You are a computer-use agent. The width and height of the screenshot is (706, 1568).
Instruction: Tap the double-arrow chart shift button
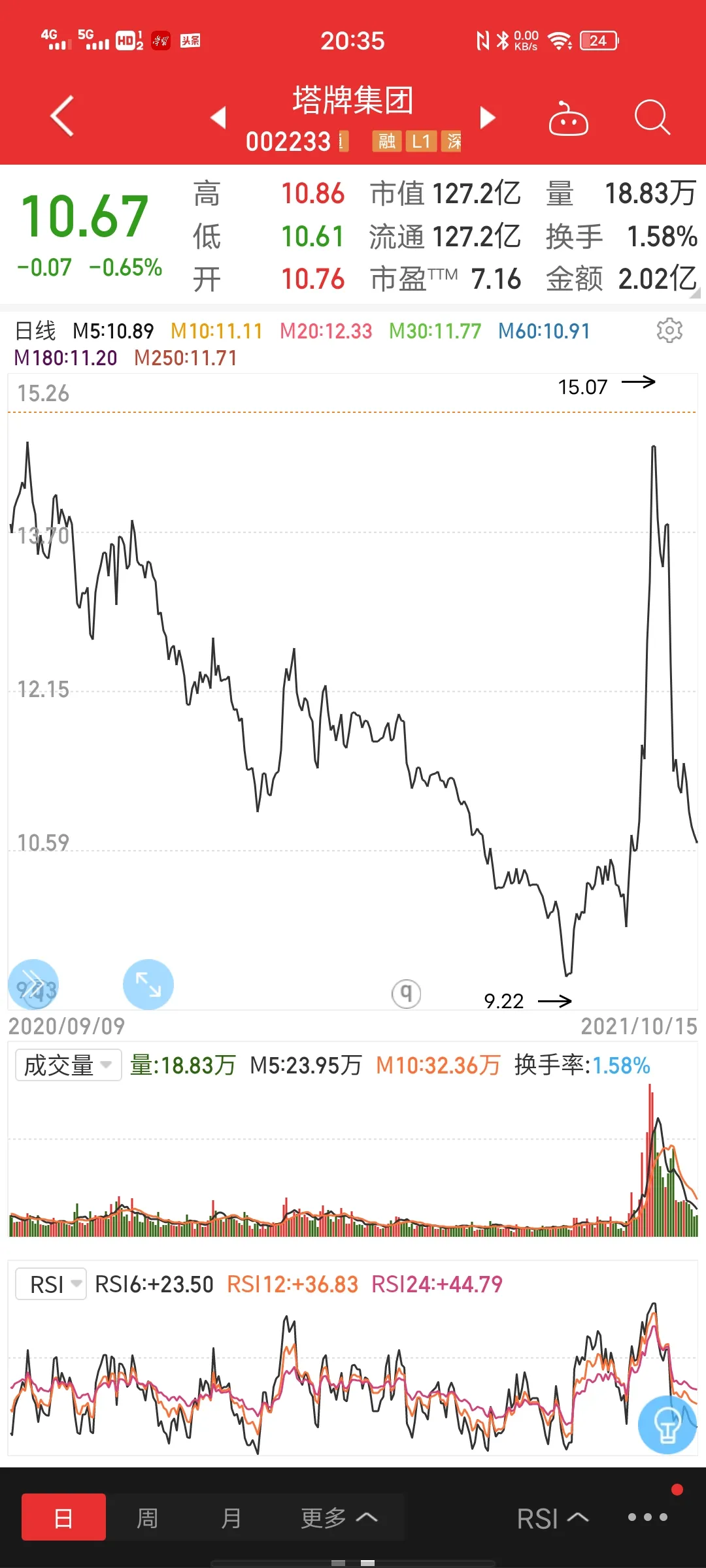tap(33, 984)
